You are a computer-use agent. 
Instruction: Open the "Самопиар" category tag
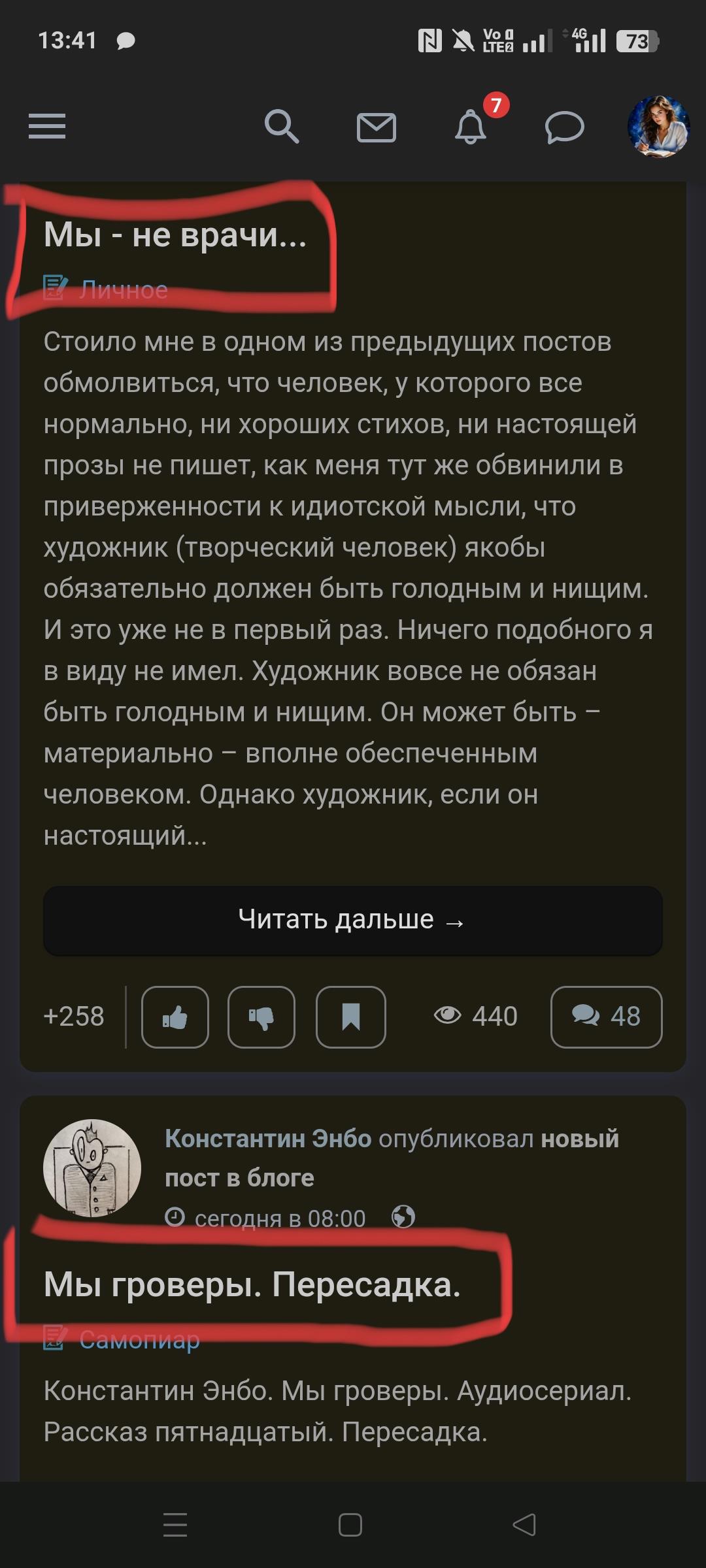pyautogui.click(x=139, y=1340)
